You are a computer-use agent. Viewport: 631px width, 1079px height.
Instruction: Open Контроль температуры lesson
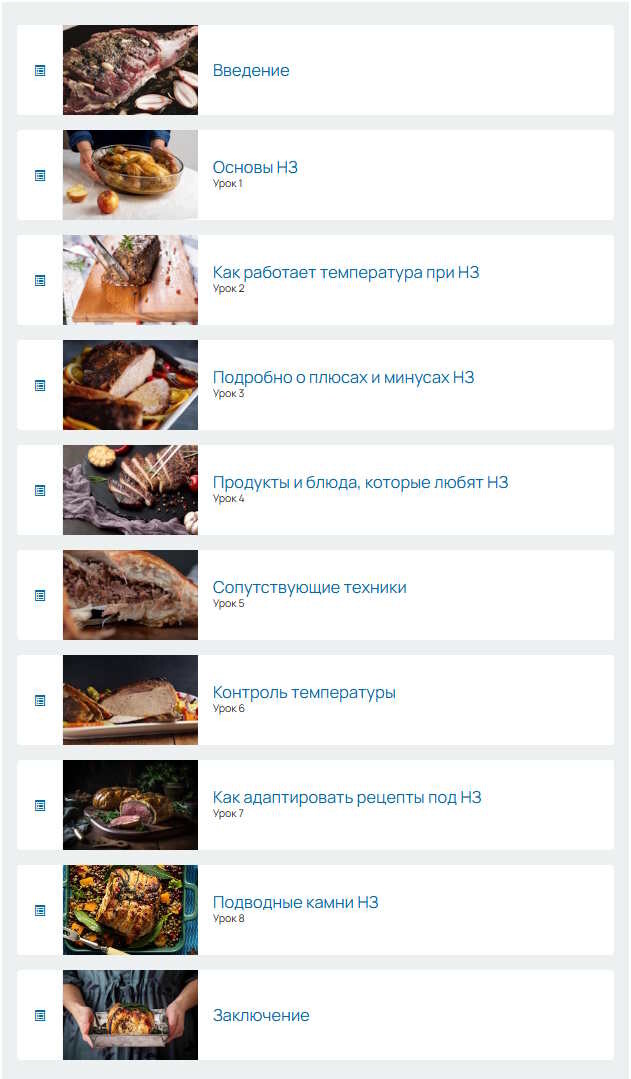click(304, 692)
